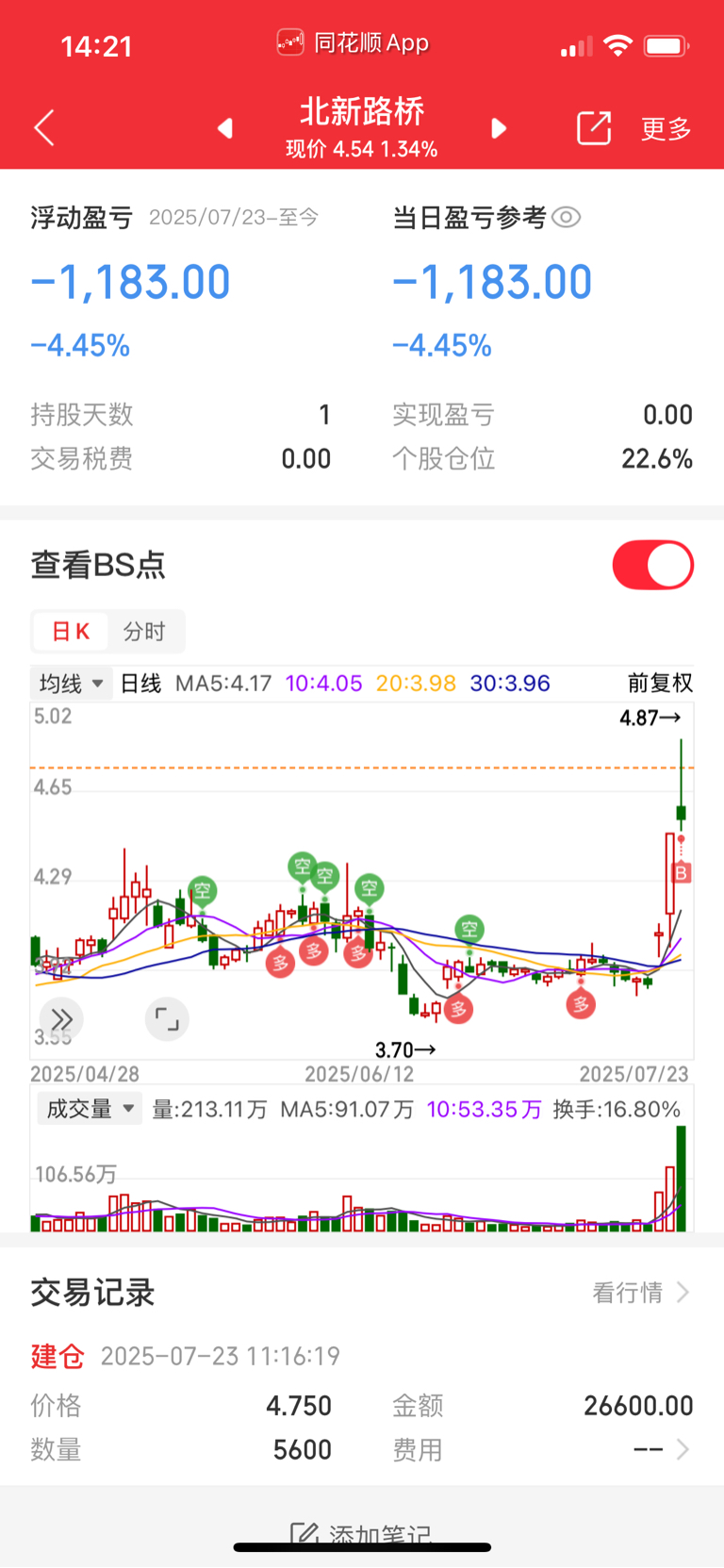Expand the chart to full screen
724x1568 pixels.
point(167,1019)
